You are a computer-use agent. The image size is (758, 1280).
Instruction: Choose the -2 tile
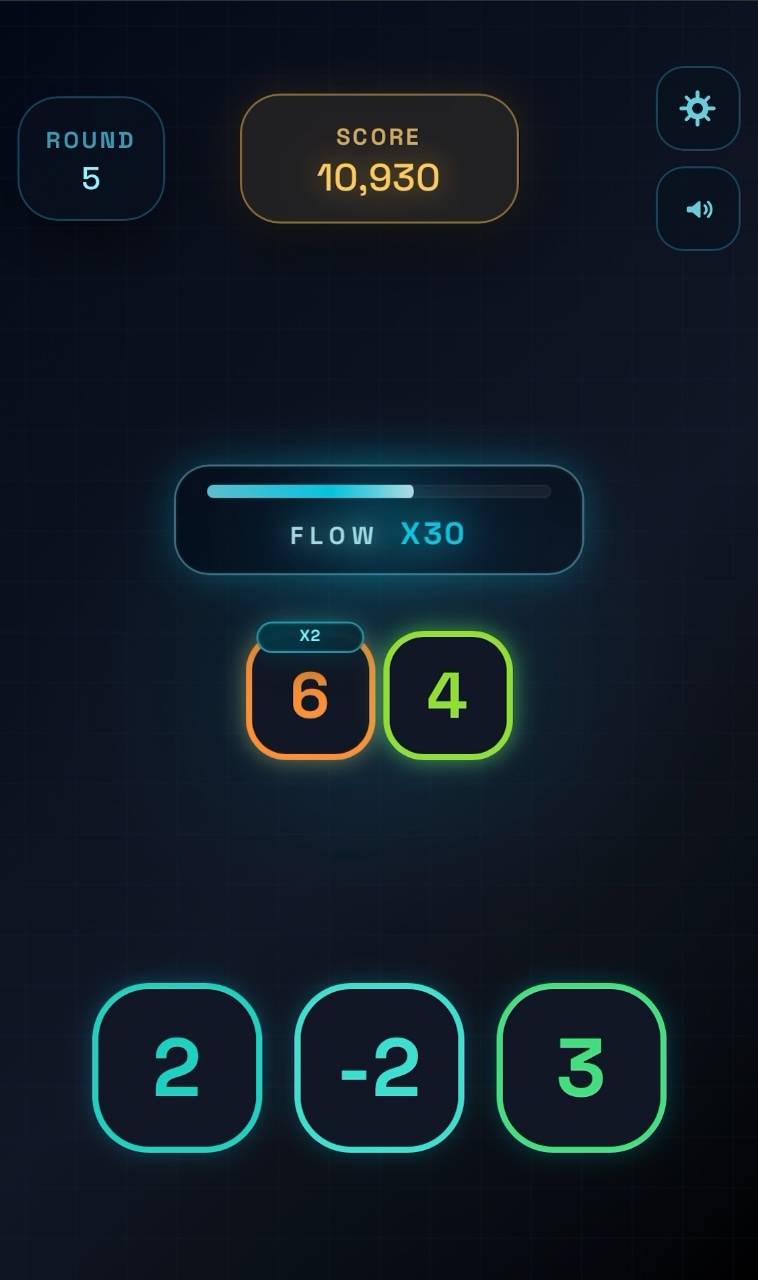click(x=379, y=1067)
